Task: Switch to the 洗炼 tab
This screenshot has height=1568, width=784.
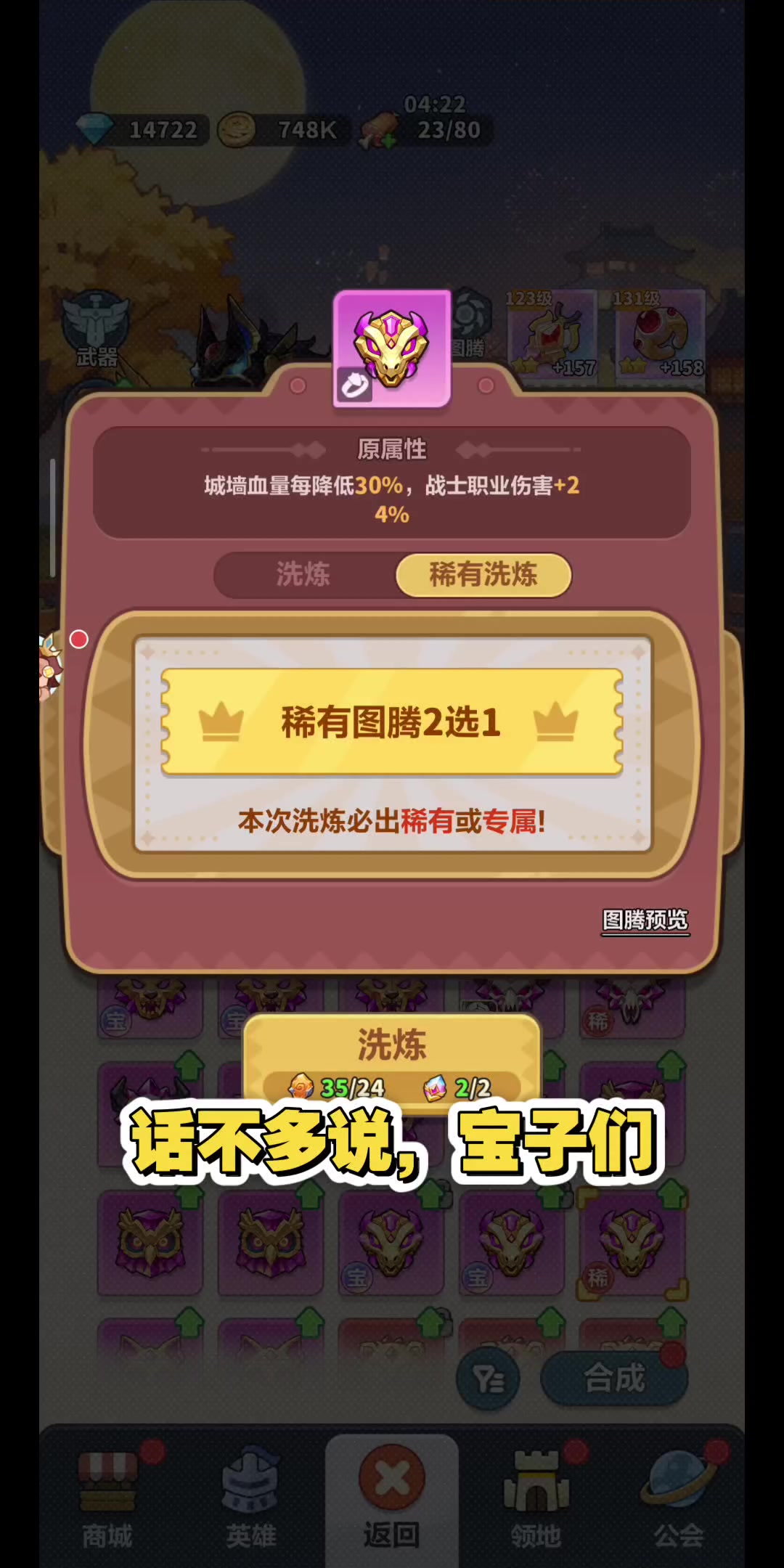Action: (x=303, y=575)
